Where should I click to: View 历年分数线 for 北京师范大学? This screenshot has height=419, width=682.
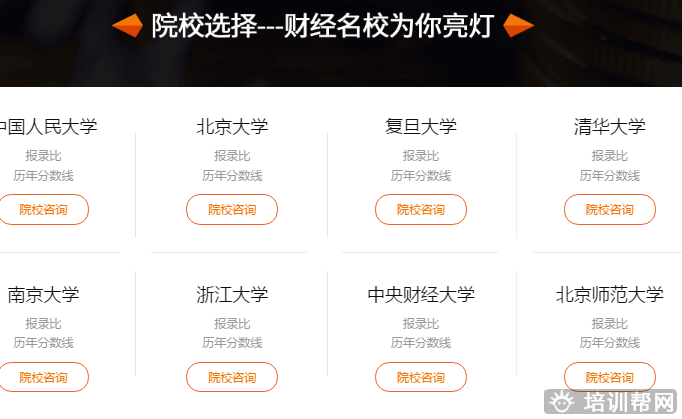click(610, 343)
